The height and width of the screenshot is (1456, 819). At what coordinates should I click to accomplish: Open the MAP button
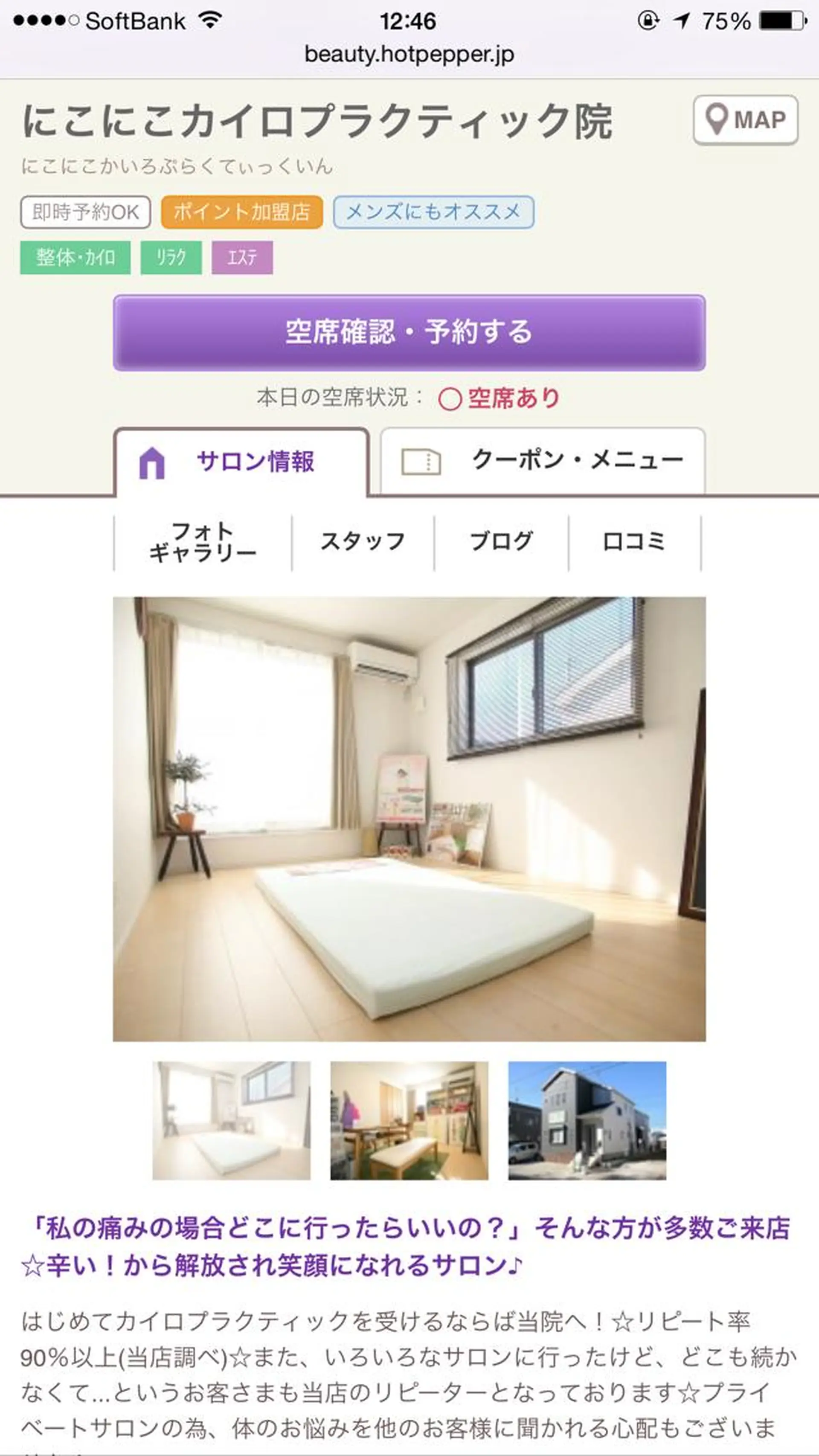click(746, 120)
